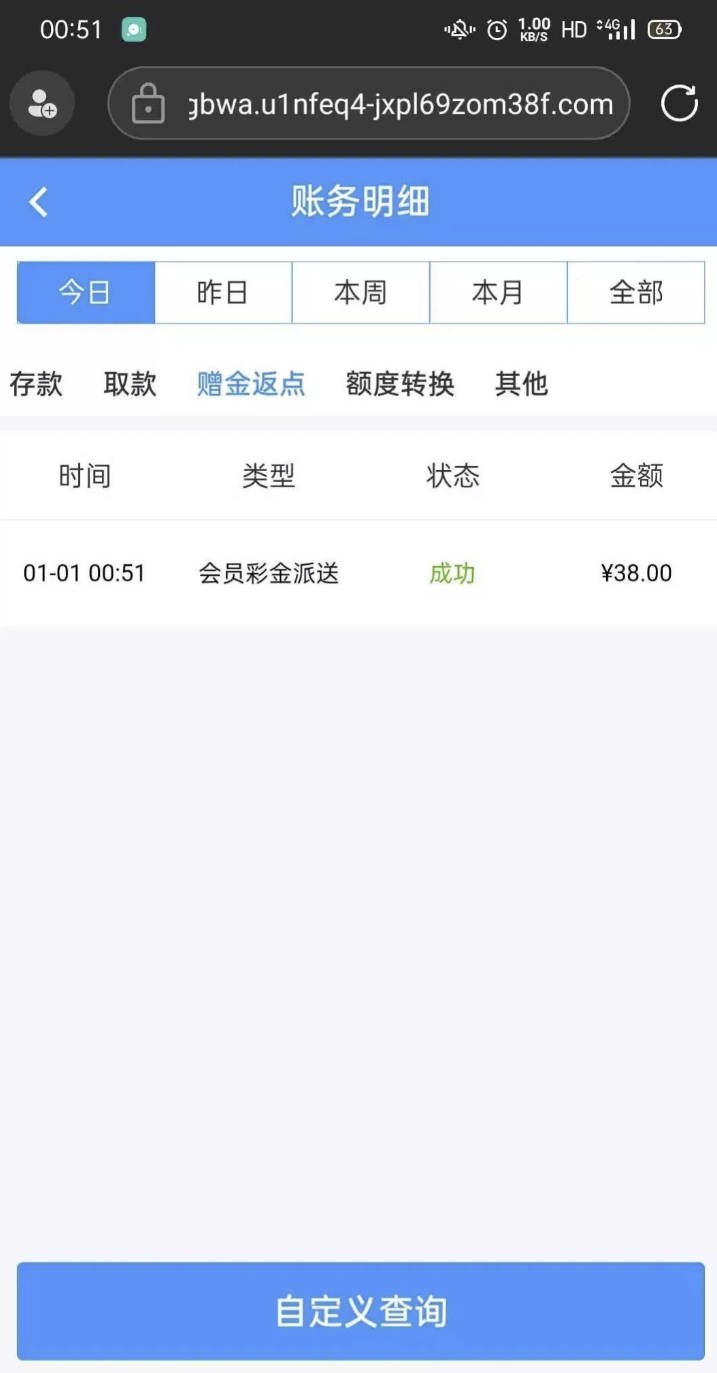Screen dimensions: 717x1373
Task: Select the 赠金返点 category
Action: (x=251, y=383)
